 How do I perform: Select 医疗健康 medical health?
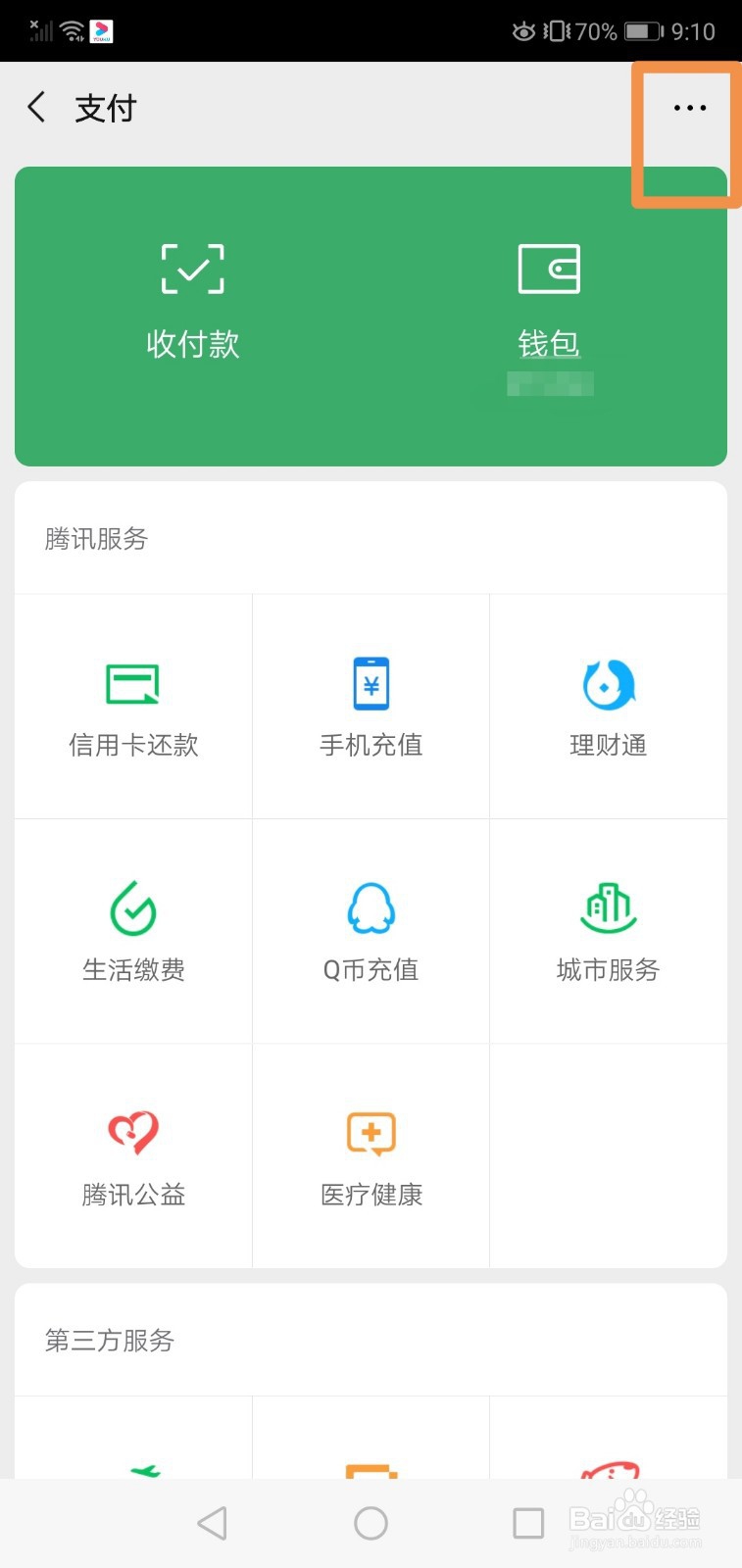pyautogui.click(x=371, y=1156)
